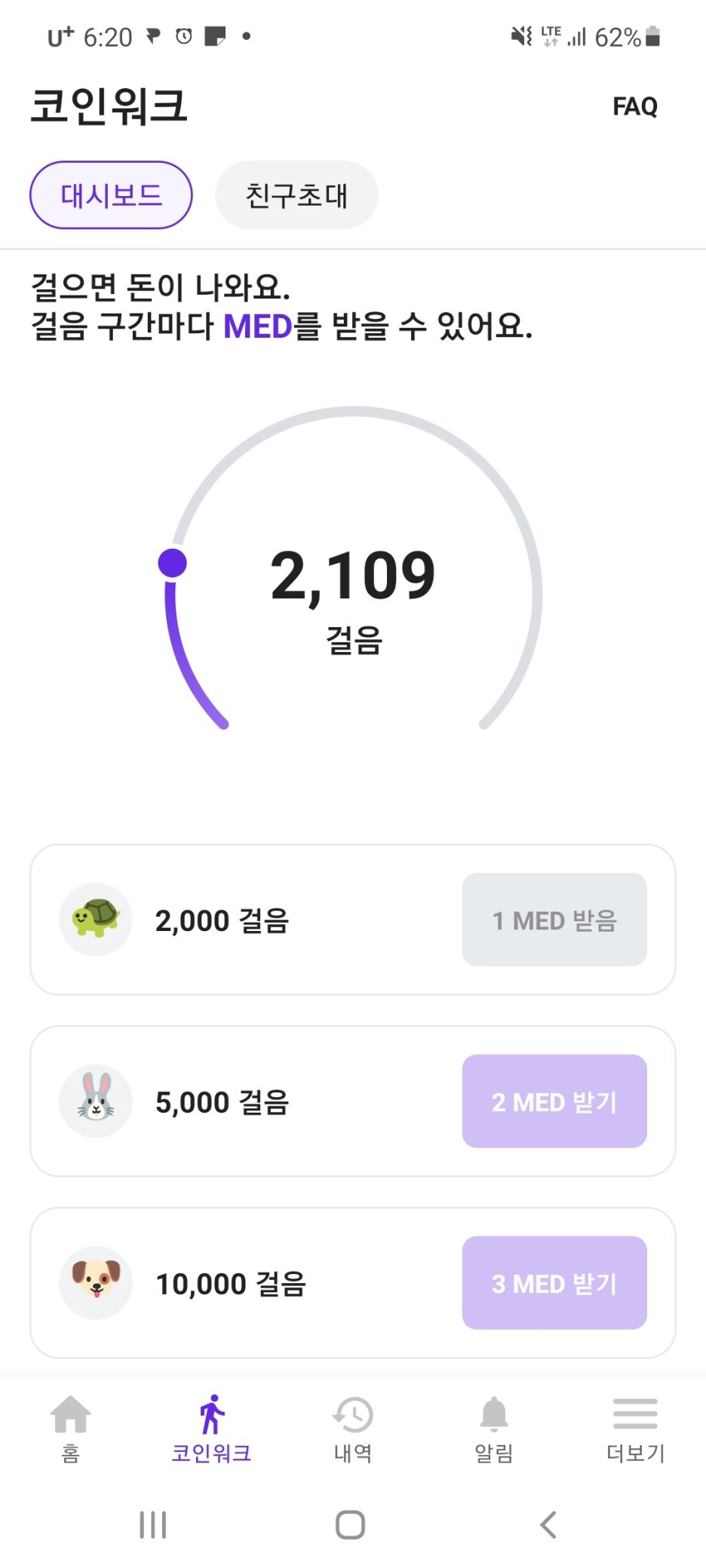Tap the system back button
706x1568 pixels.
548,1524
